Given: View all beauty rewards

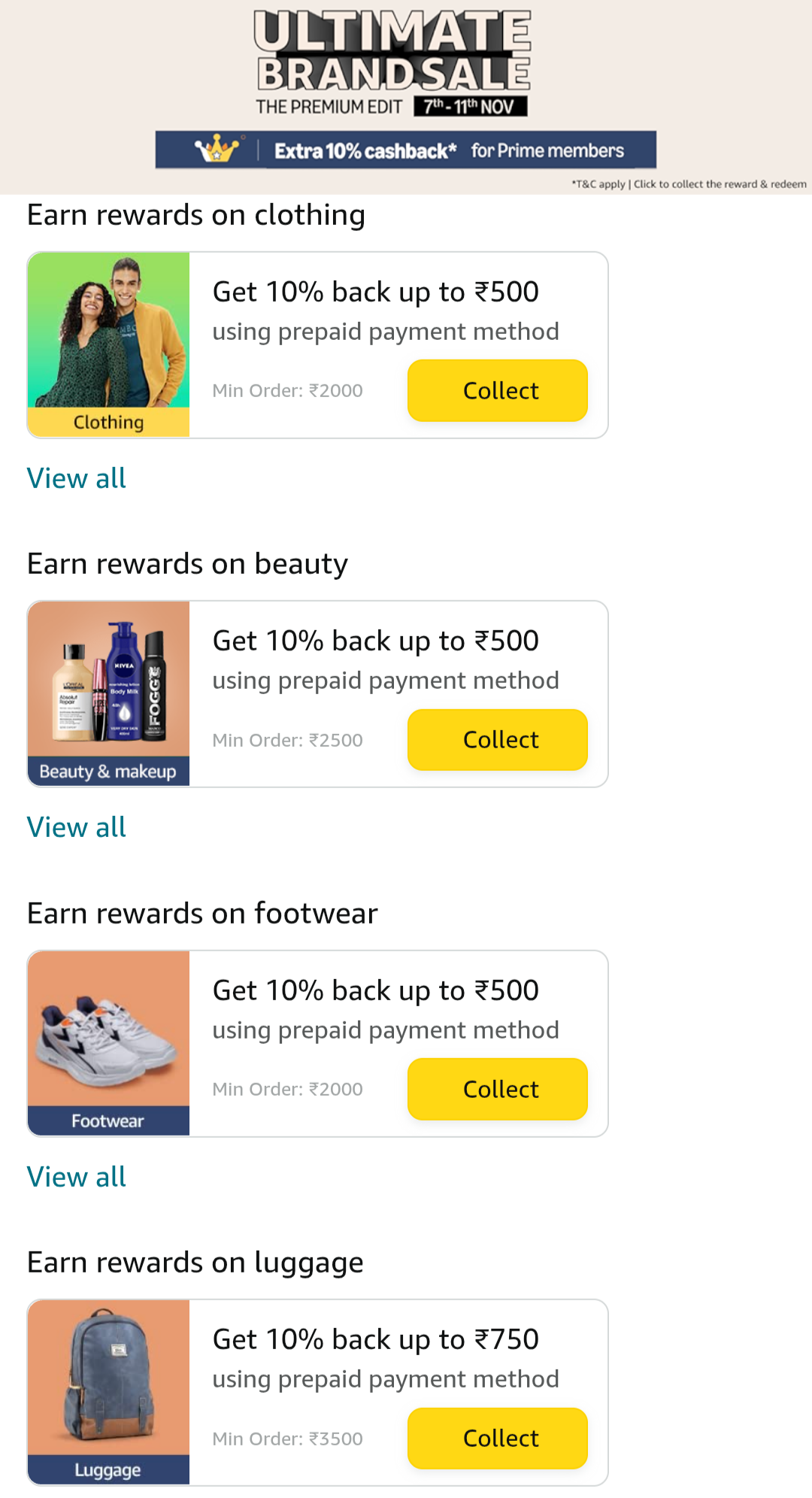Looking at the screenshot, I should coord(76,827).
